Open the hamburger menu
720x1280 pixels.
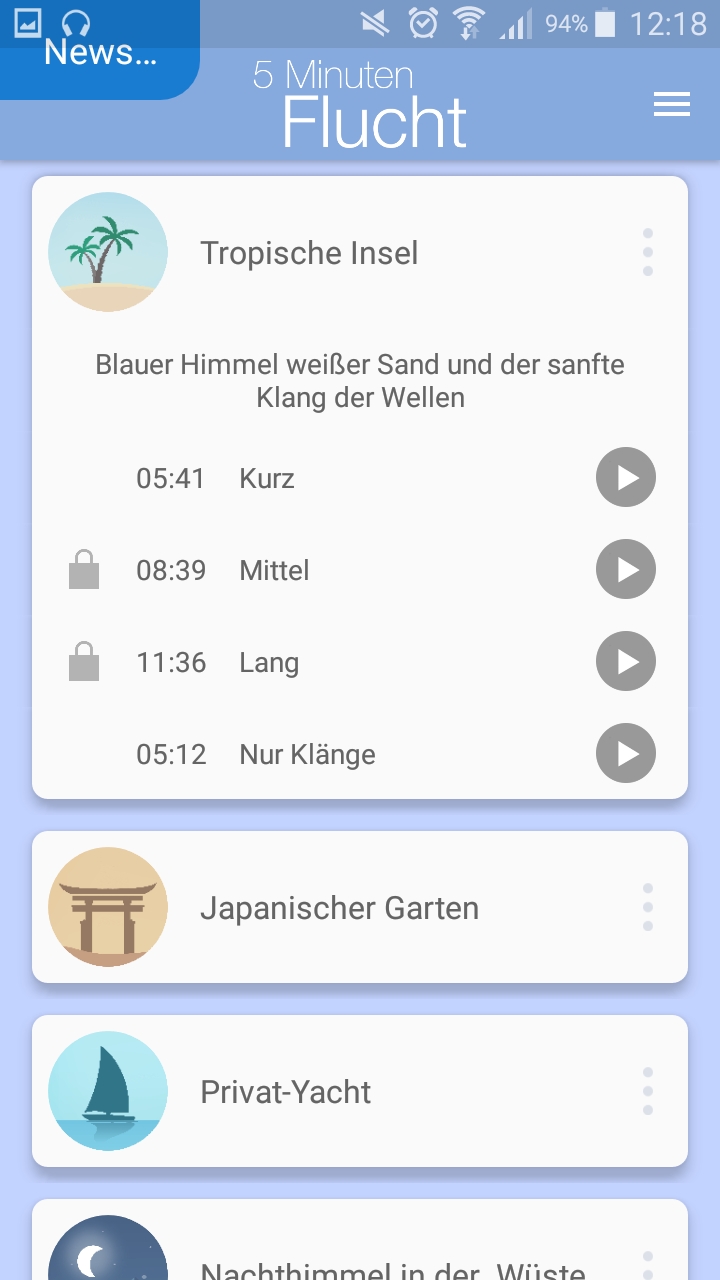(x=672, y=104)
